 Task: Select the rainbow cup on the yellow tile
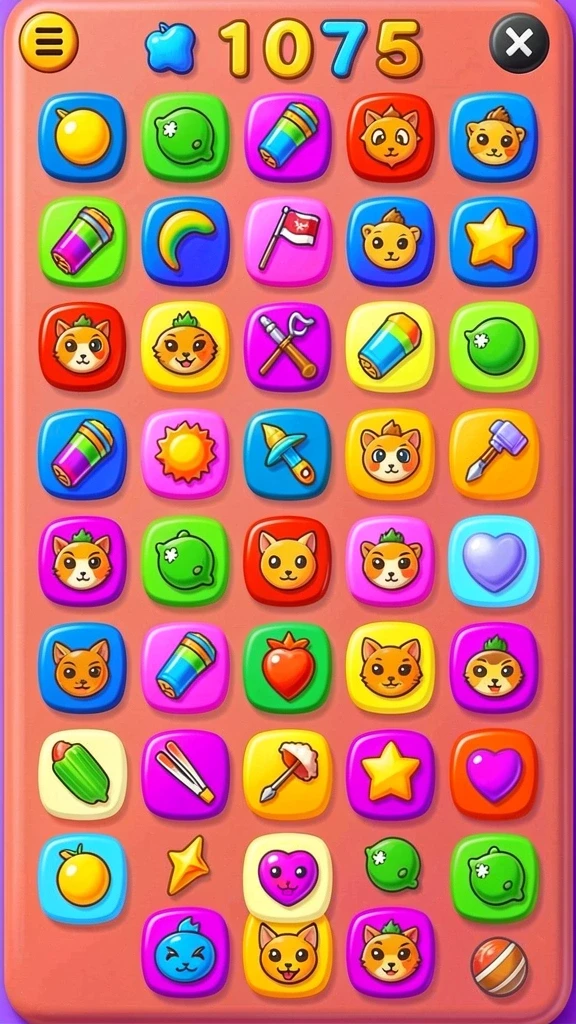coord(391,347)
